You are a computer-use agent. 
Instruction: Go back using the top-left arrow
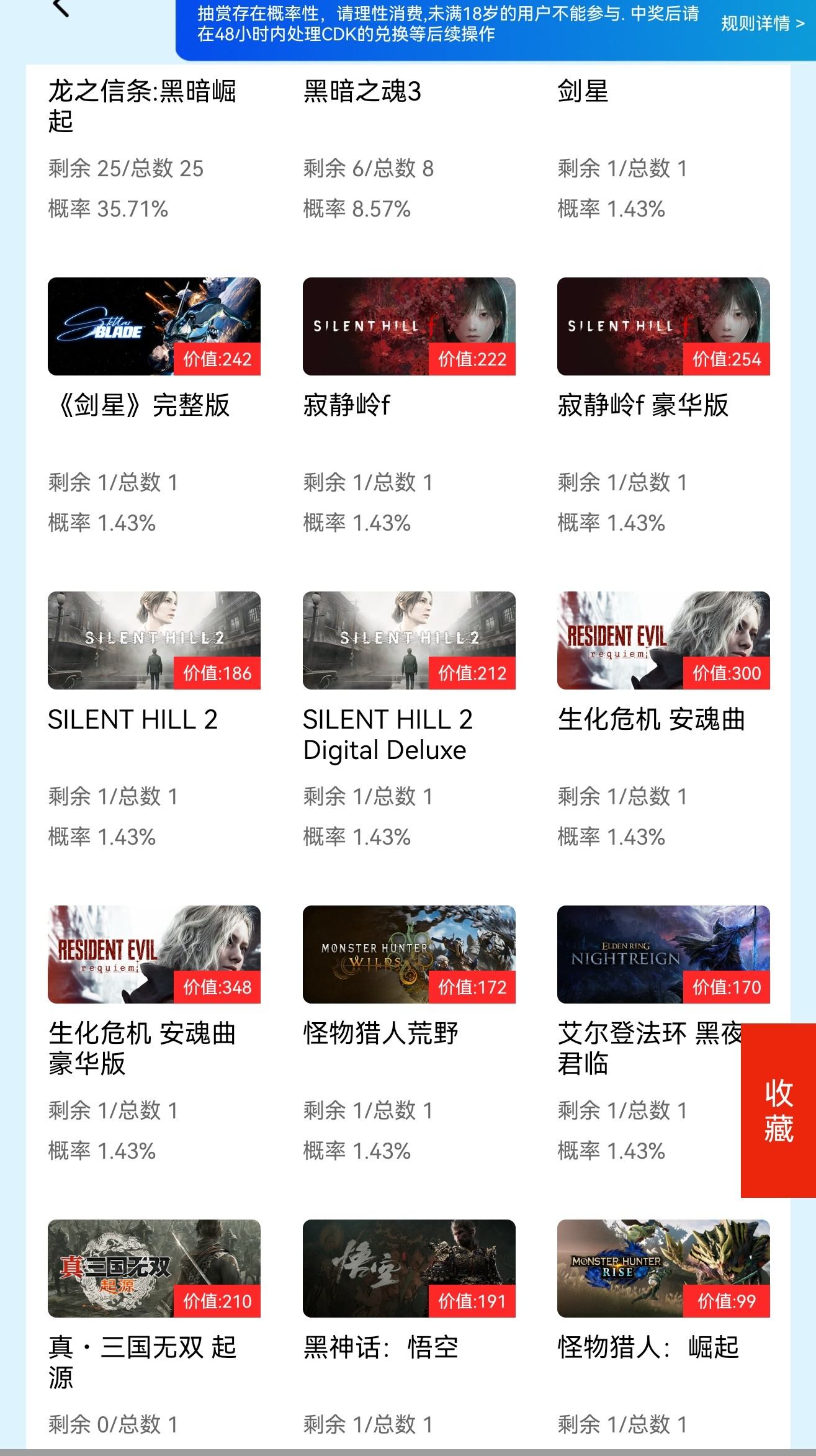coord(60,9)
